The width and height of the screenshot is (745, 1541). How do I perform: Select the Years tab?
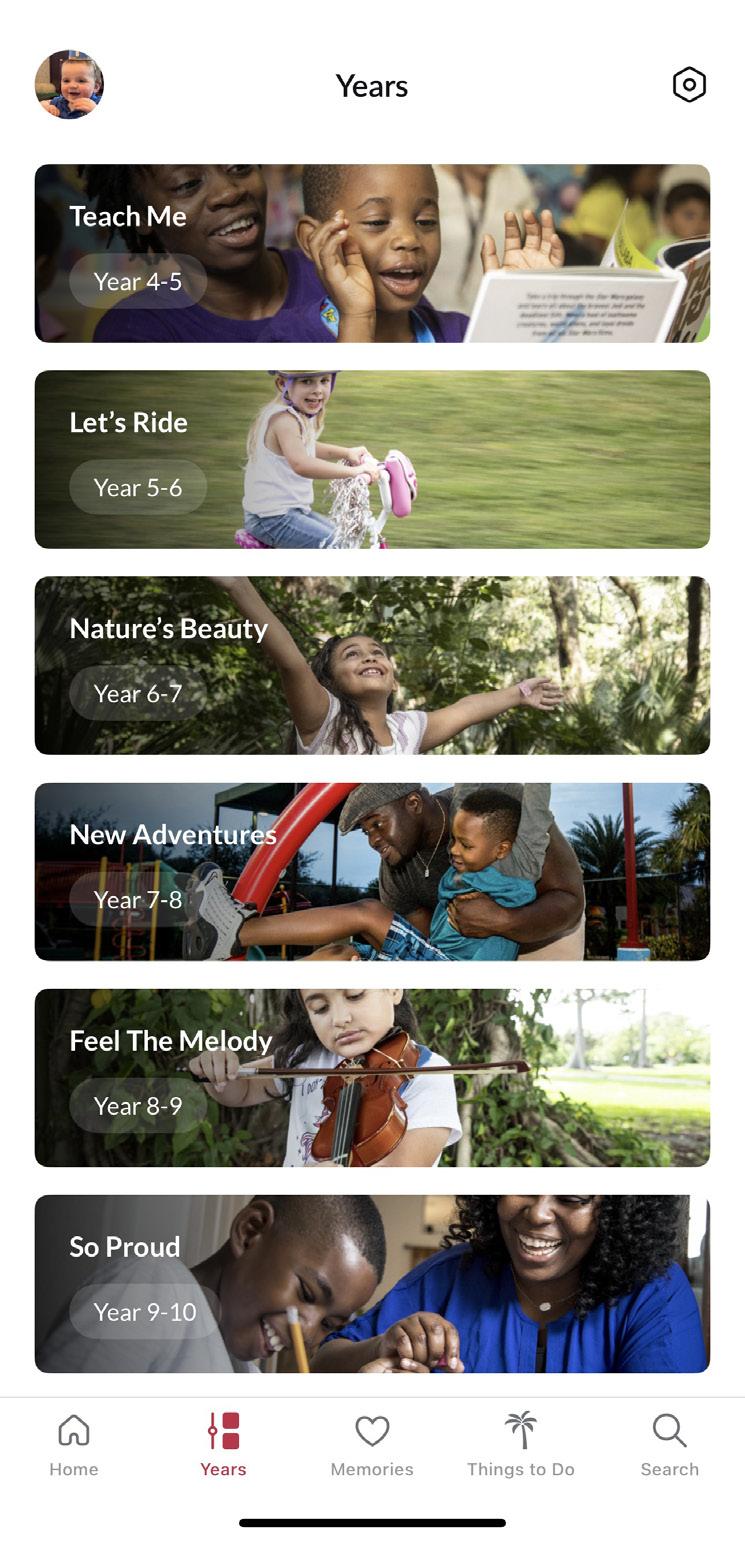[223, 1445]
